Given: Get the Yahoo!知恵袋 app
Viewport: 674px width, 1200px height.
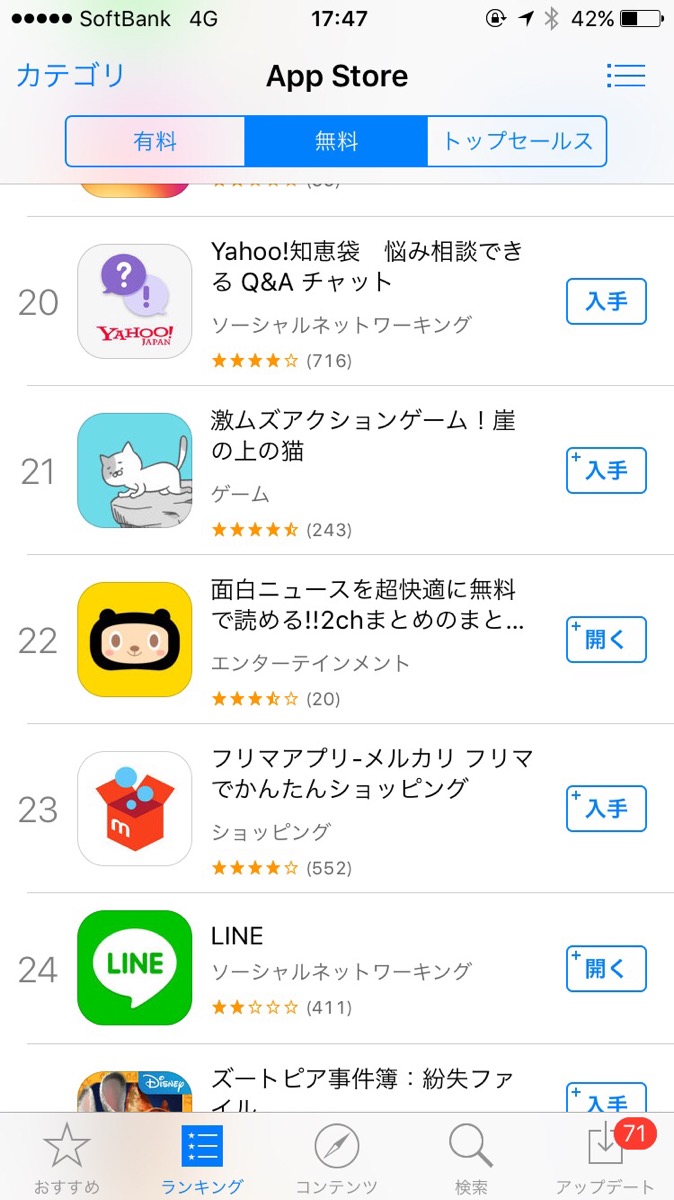Looking at the screenshot, I should (x=606, y=301).
